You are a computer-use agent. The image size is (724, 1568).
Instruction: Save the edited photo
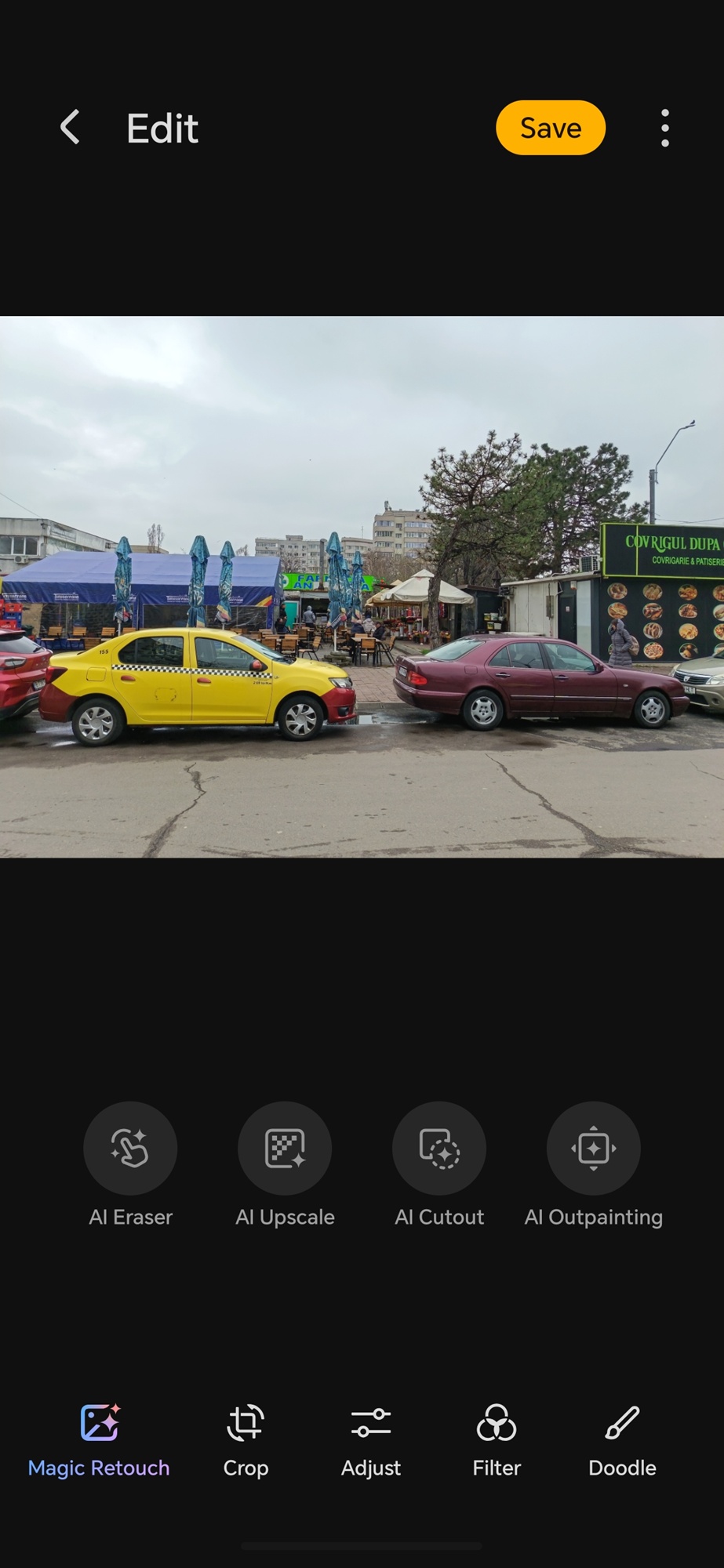[550, 128]
